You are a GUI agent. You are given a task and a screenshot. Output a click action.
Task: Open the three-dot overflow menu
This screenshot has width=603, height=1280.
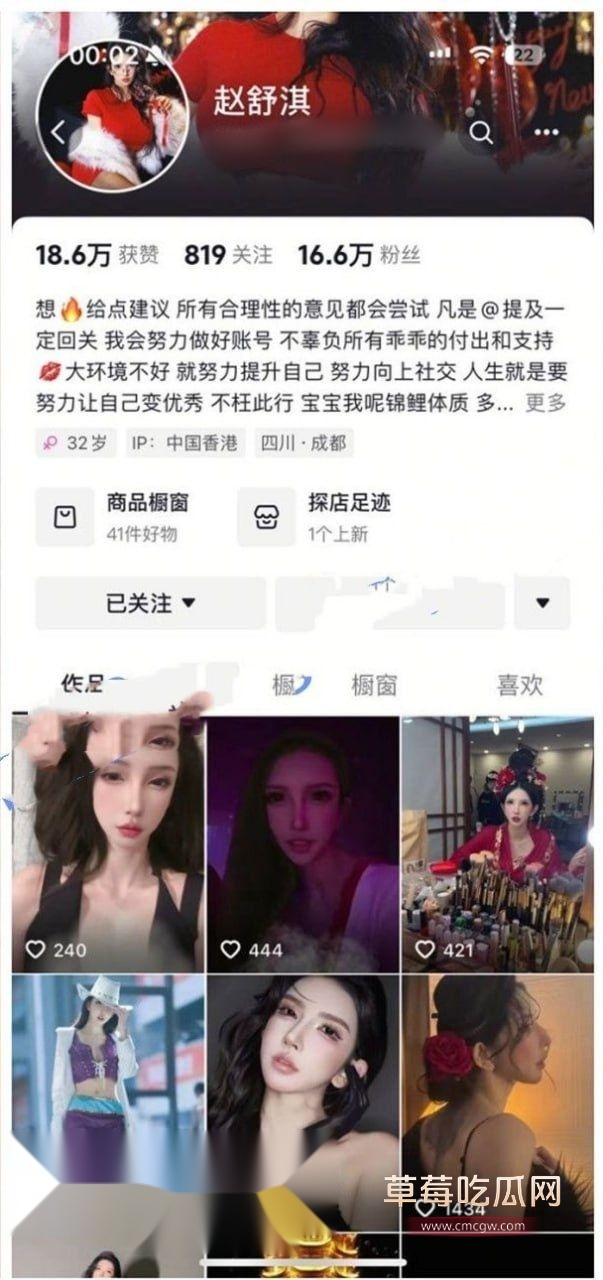tap(546, 133)
